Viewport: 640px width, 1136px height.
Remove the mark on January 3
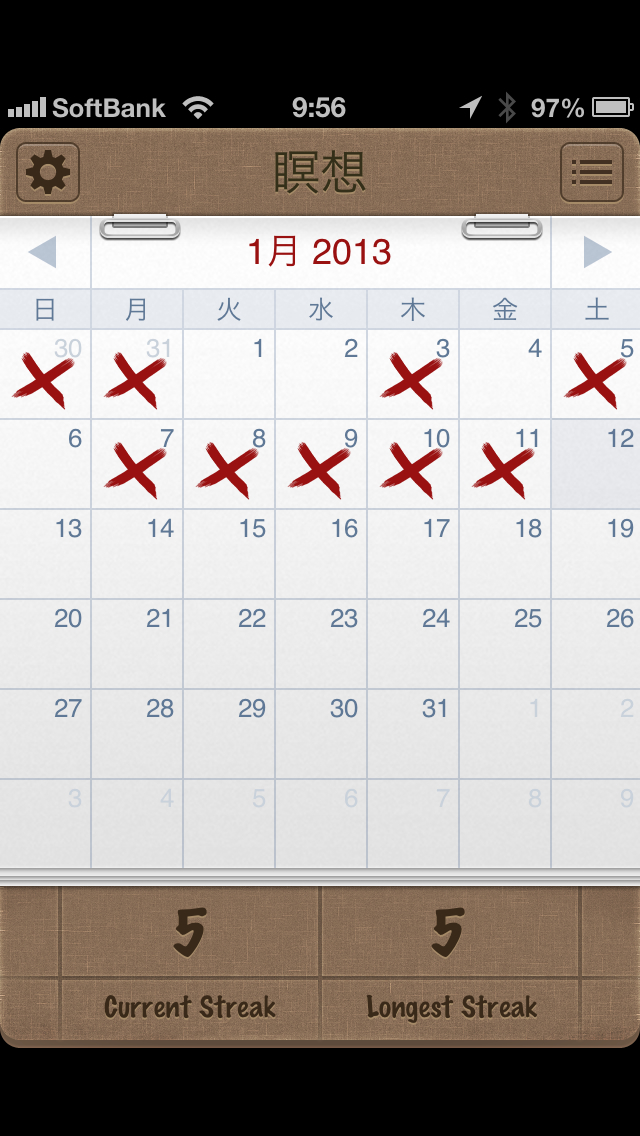[x=413, y=375]
